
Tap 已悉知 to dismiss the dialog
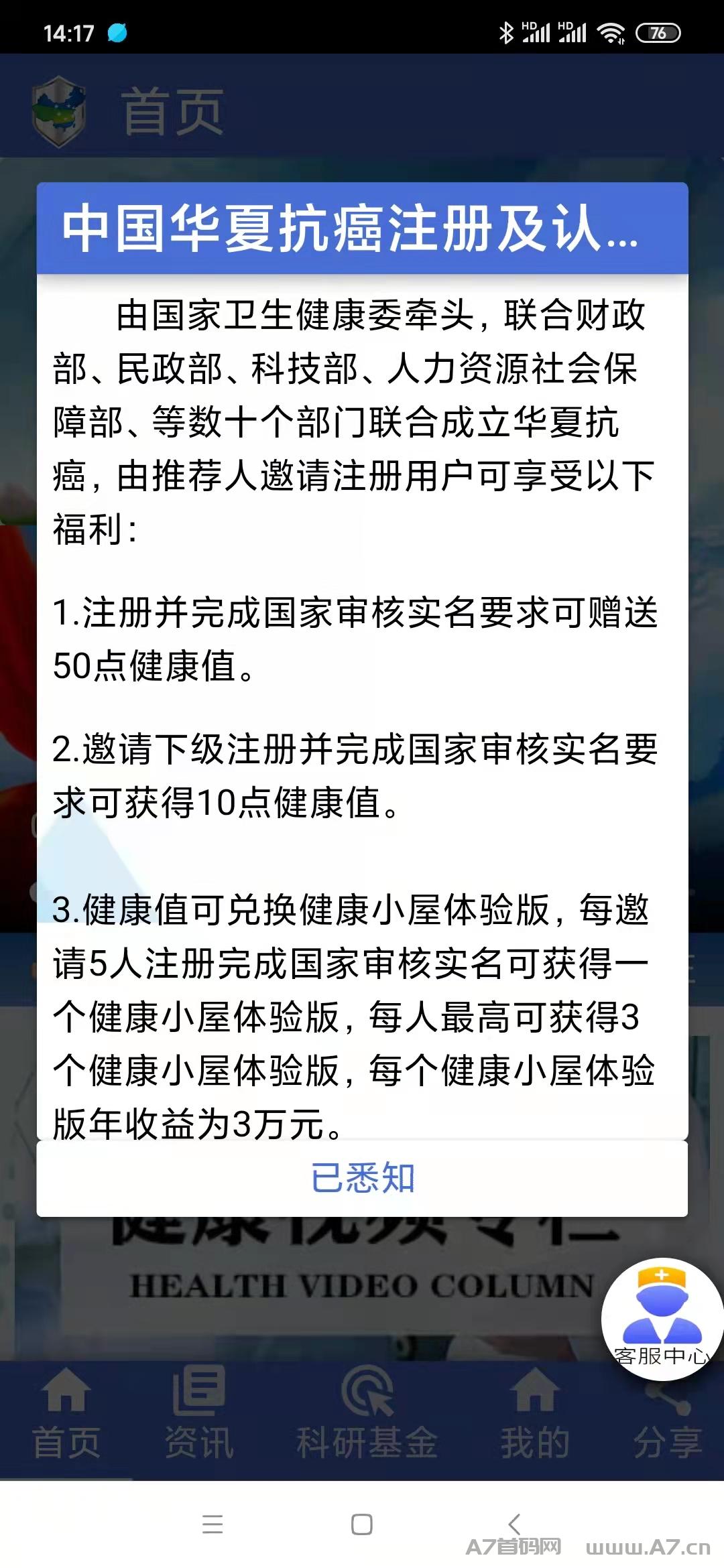[362, 1178]
